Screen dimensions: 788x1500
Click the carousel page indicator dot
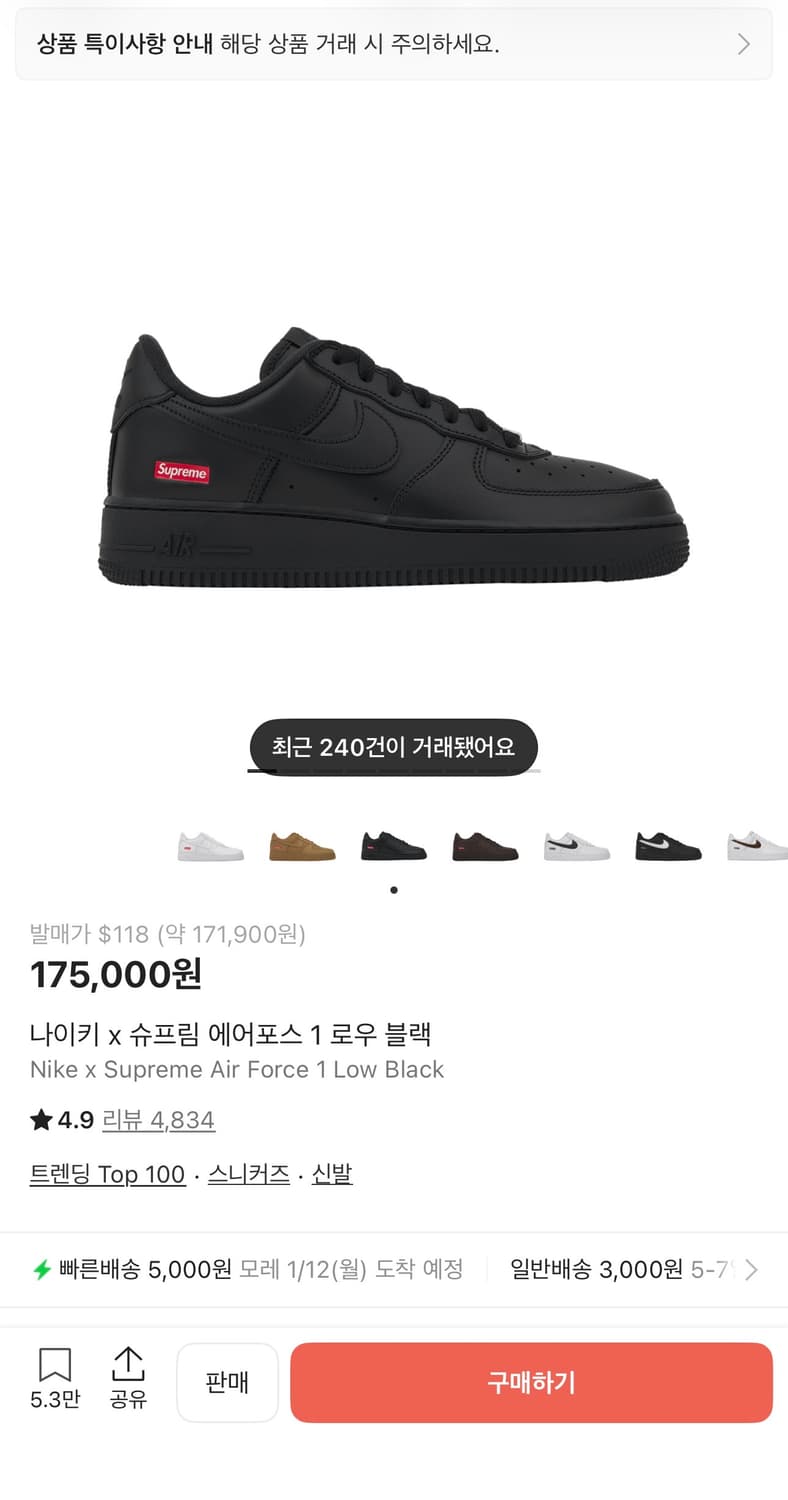(394, 889)
